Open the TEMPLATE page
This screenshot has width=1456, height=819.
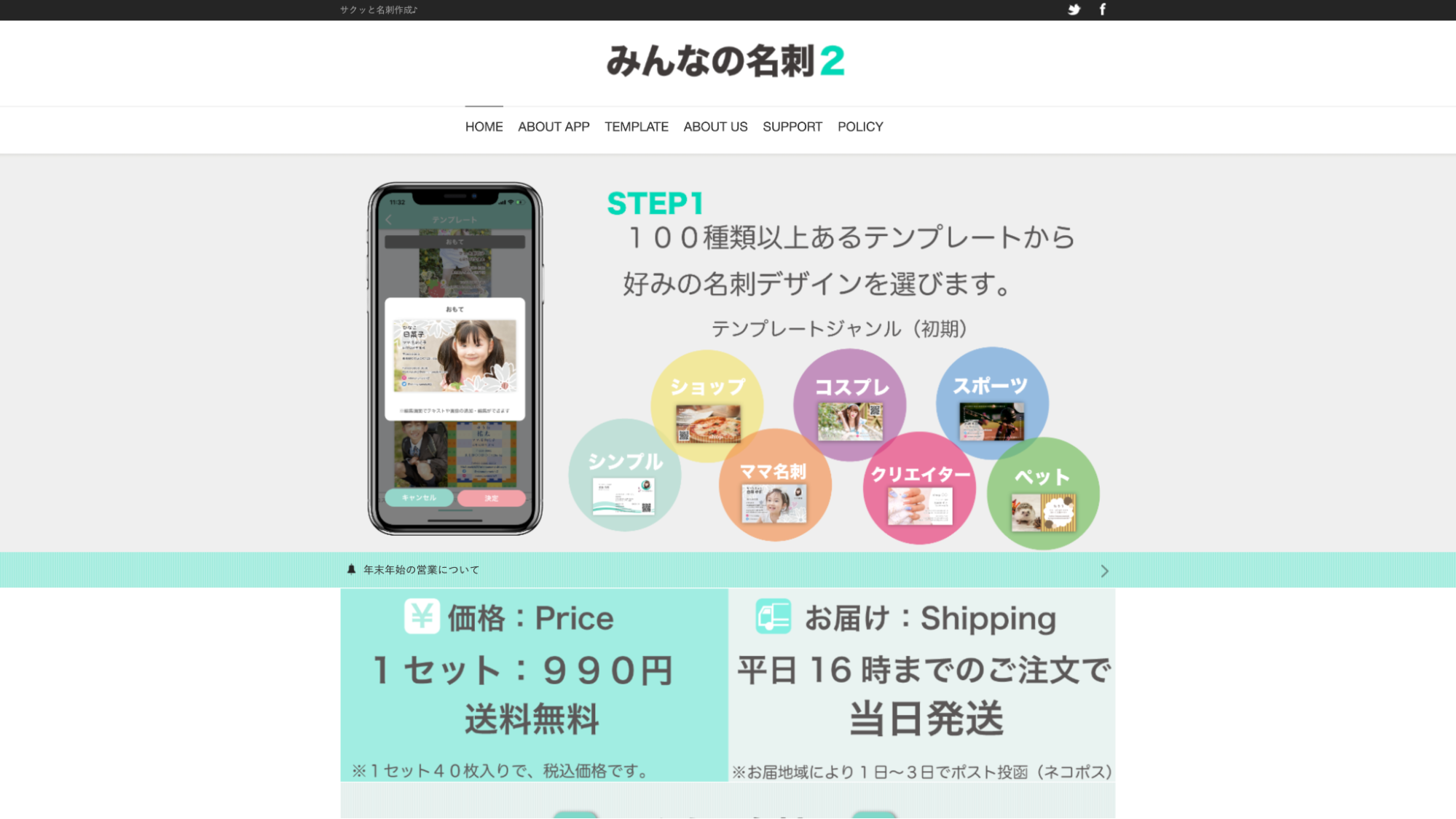(x=636, y=127)
